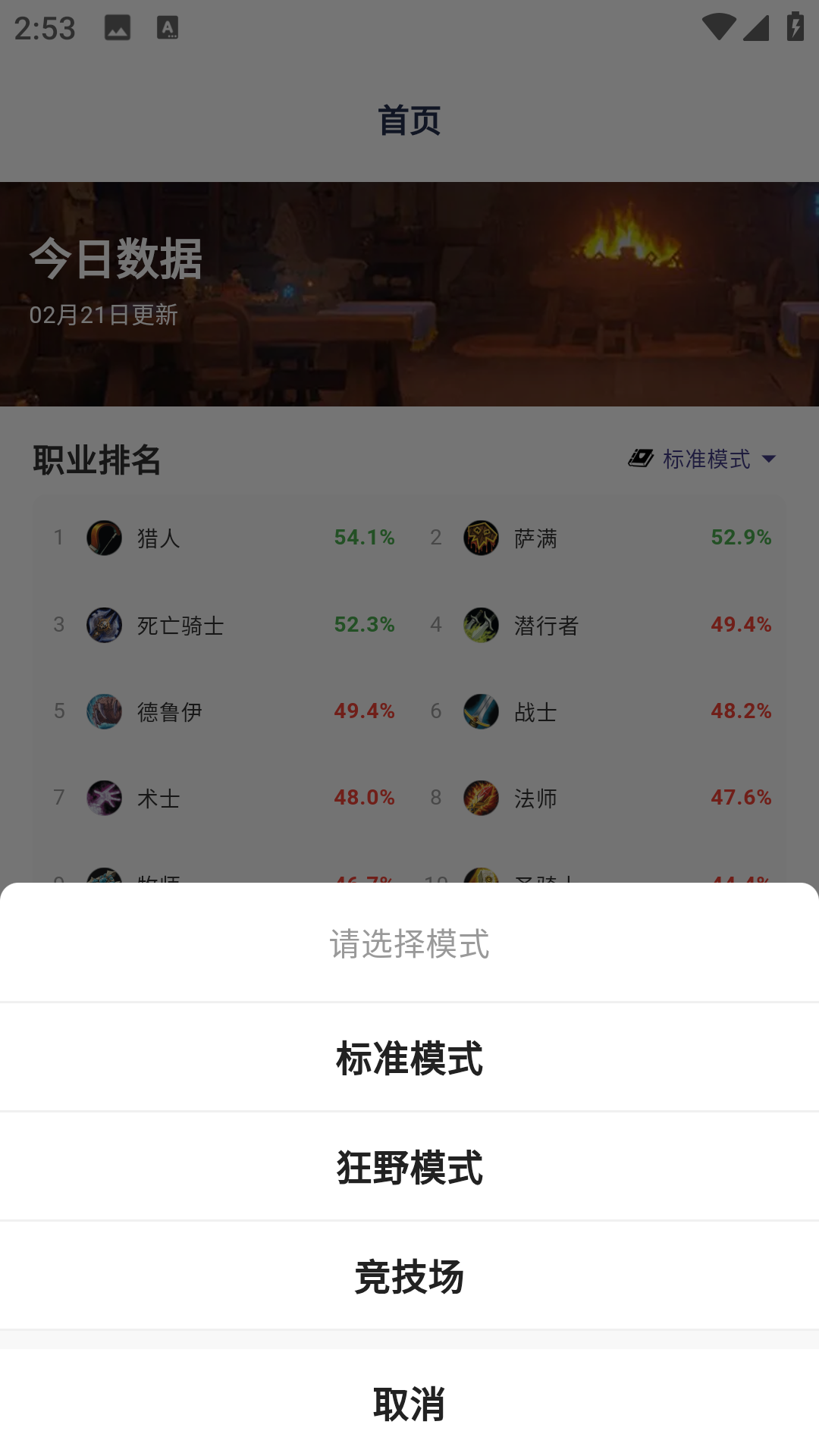Select 标准模式 from the mode sheet
The height and width of the screenshot is (1456, 819).
coord(409,1058)
